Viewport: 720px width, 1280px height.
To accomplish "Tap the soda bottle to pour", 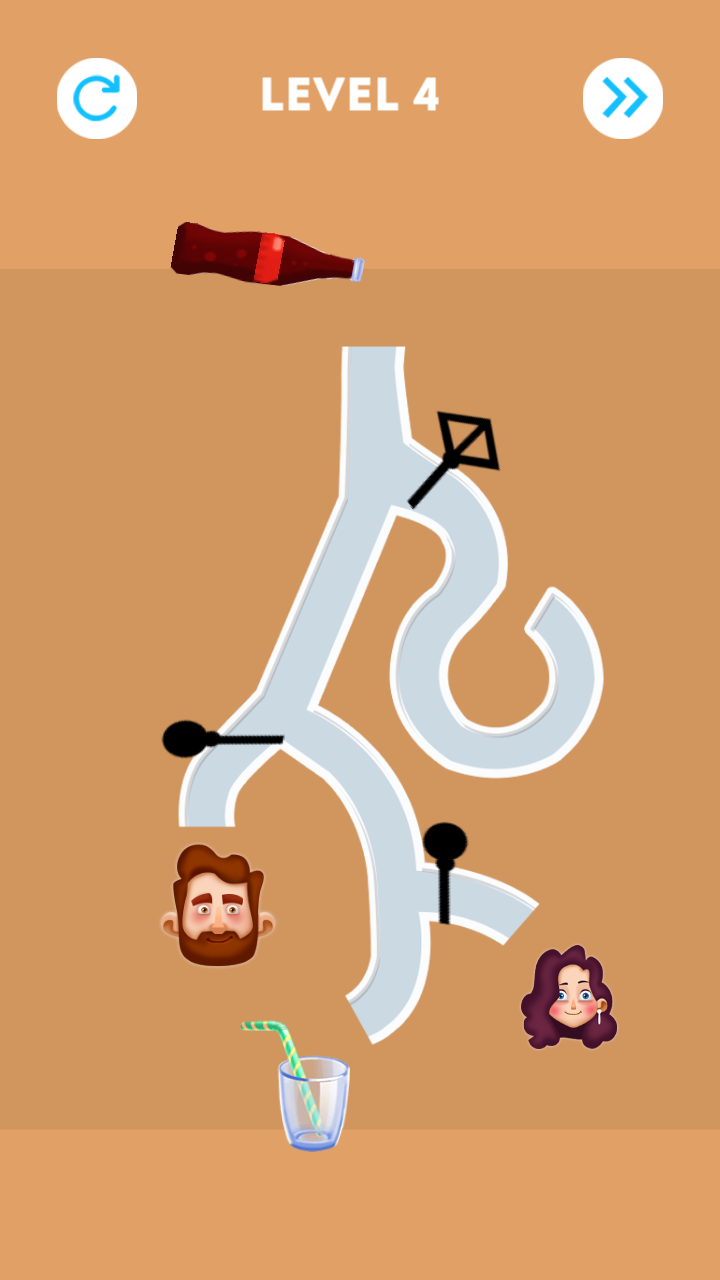I will point(266,254).
